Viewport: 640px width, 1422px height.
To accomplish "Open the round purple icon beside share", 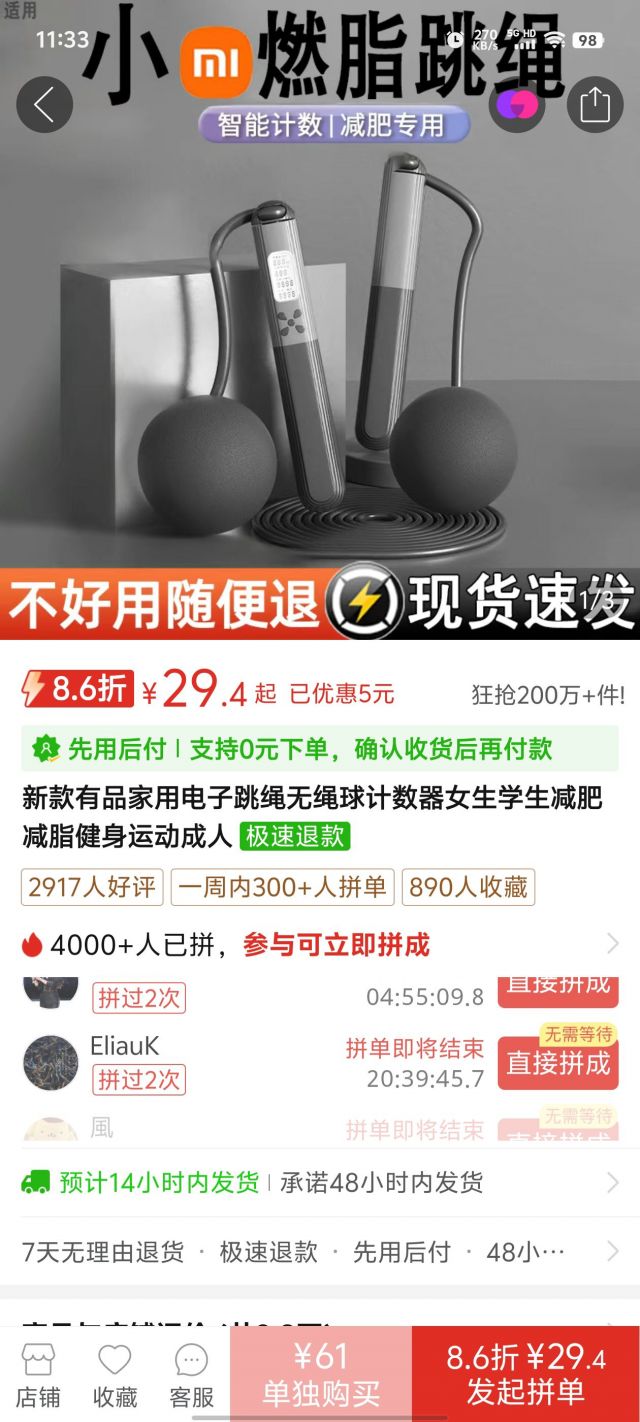I will 517,105.
